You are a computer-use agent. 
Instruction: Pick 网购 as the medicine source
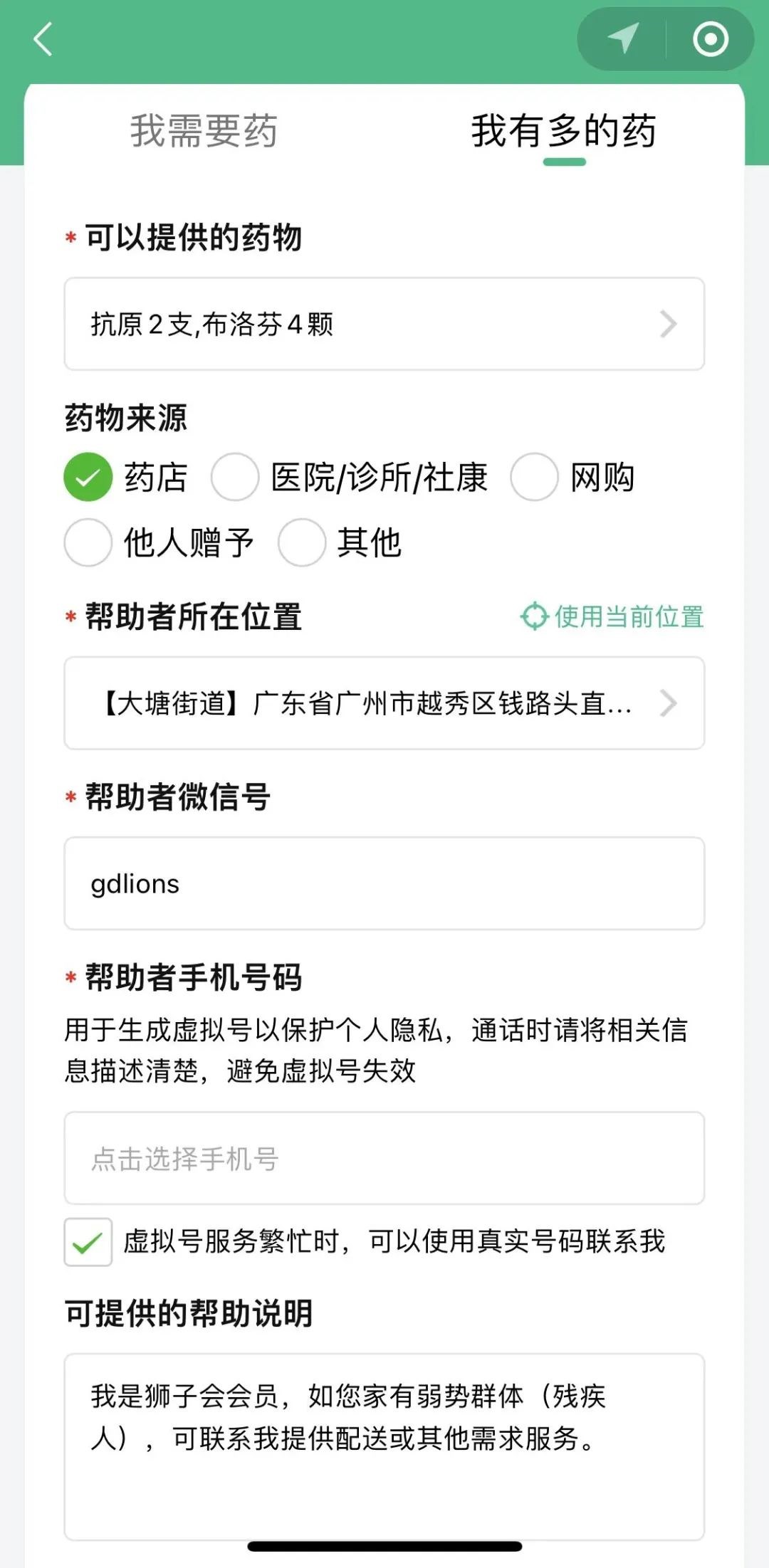tap(534, 477)
